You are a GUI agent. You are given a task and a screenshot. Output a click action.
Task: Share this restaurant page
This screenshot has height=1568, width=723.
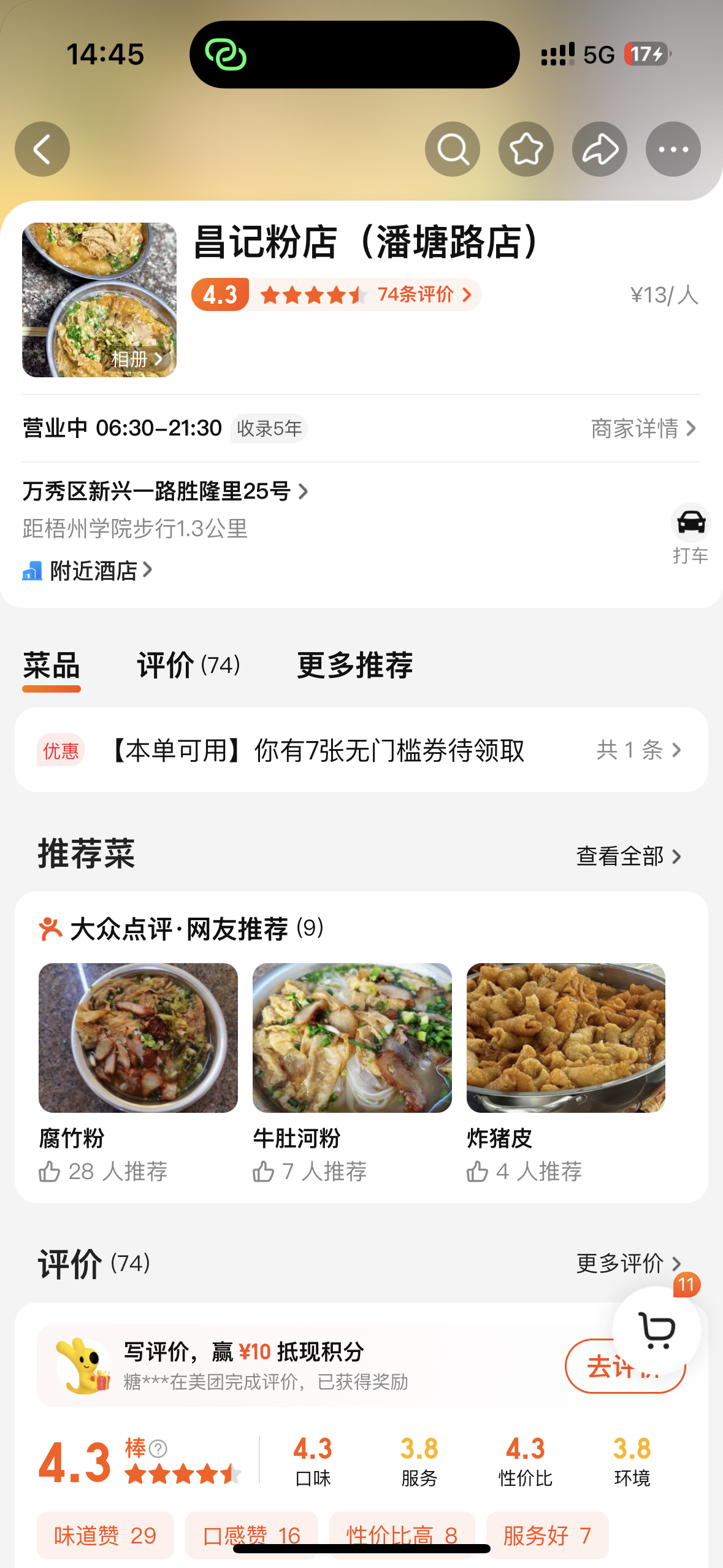(x=600, y=149)
